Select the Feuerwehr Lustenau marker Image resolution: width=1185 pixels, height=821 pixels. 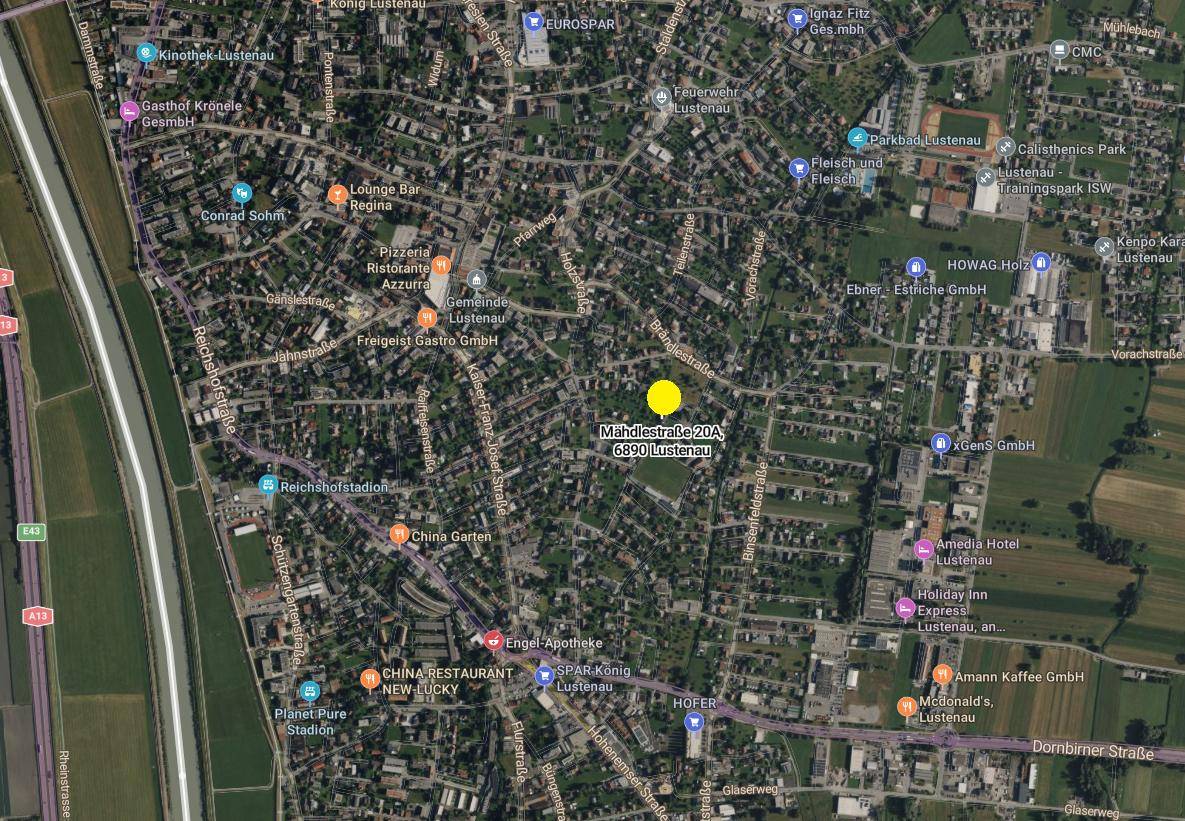[x=660, y=97]
